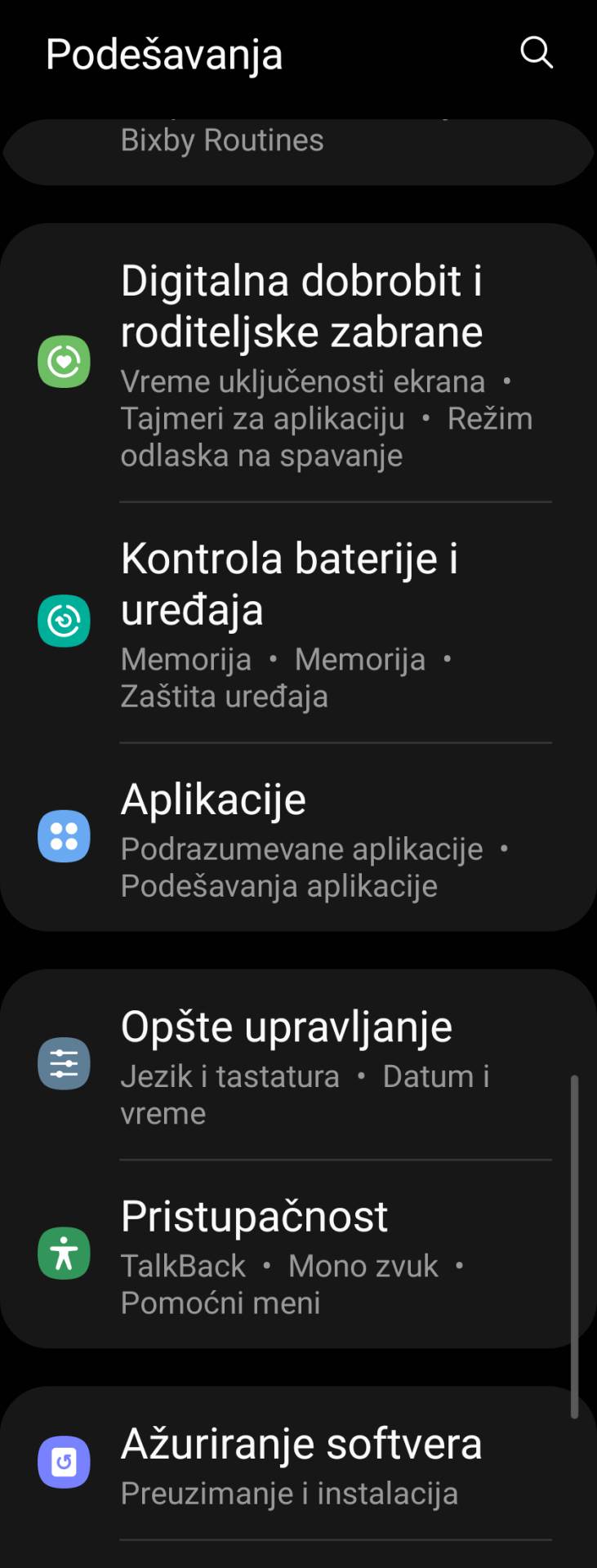Open Bixby Routines settings
Screen dimensions: 597x1568
(223, 140)
